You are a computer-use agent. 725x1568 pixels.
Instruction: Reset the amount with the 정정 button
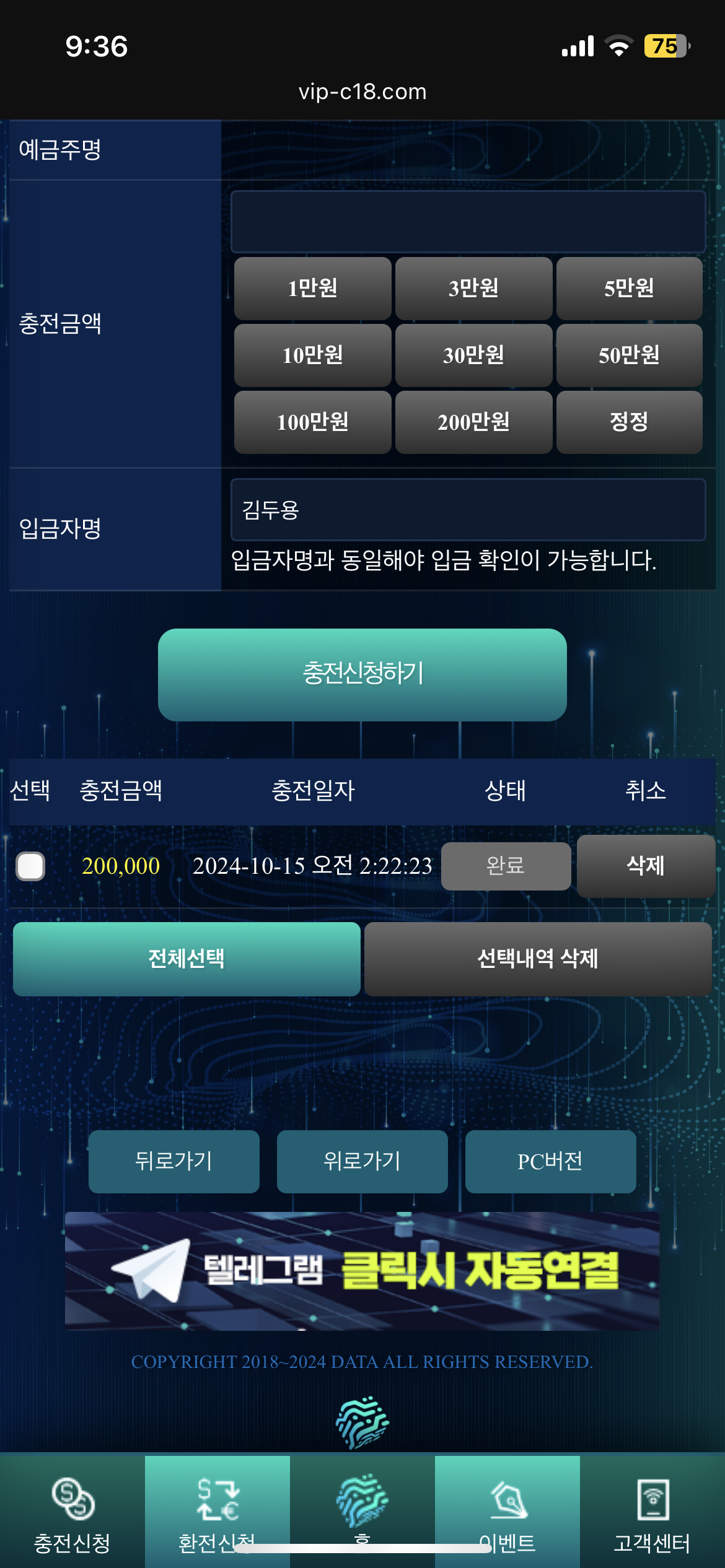pyautogui.click(x=629, y=422)
